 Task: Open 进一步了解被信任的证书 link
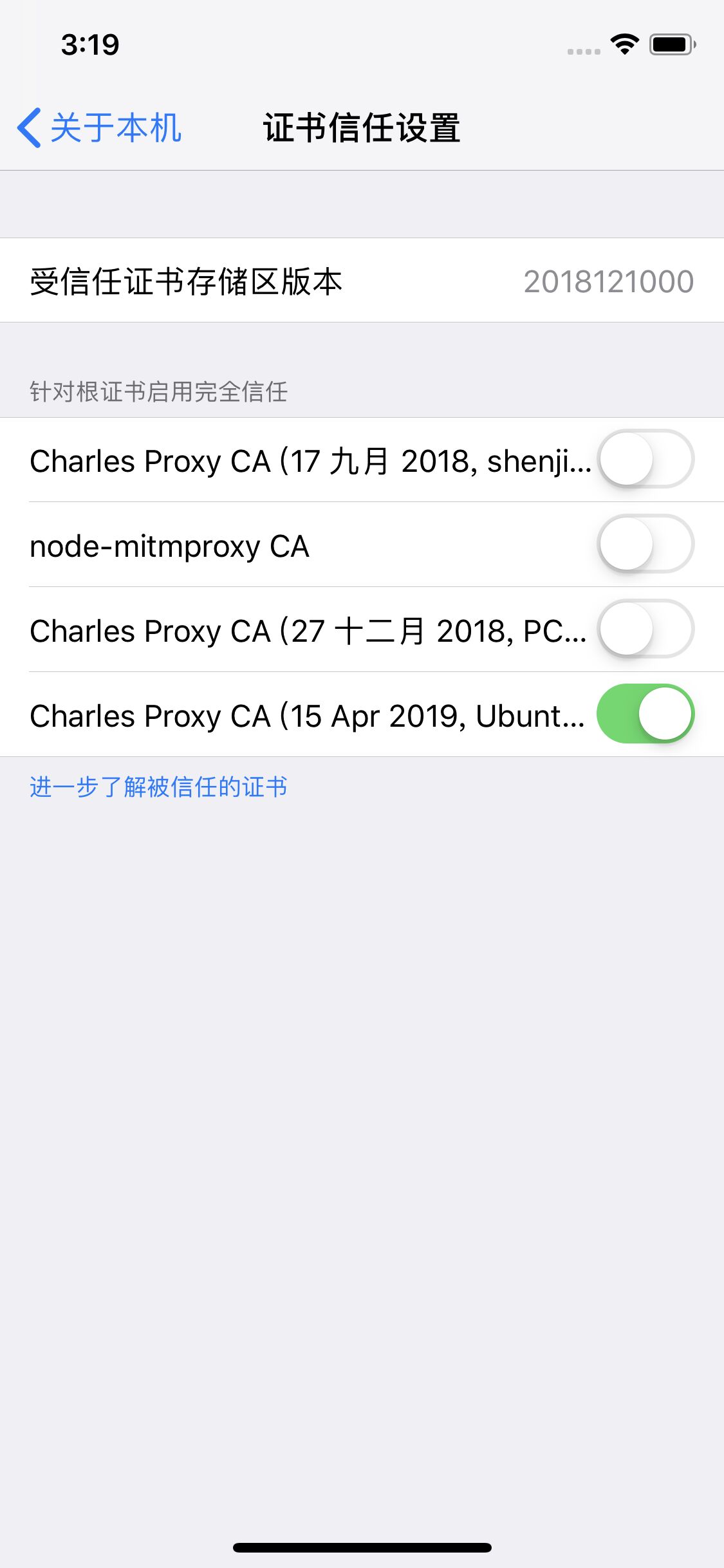(158, 787)
